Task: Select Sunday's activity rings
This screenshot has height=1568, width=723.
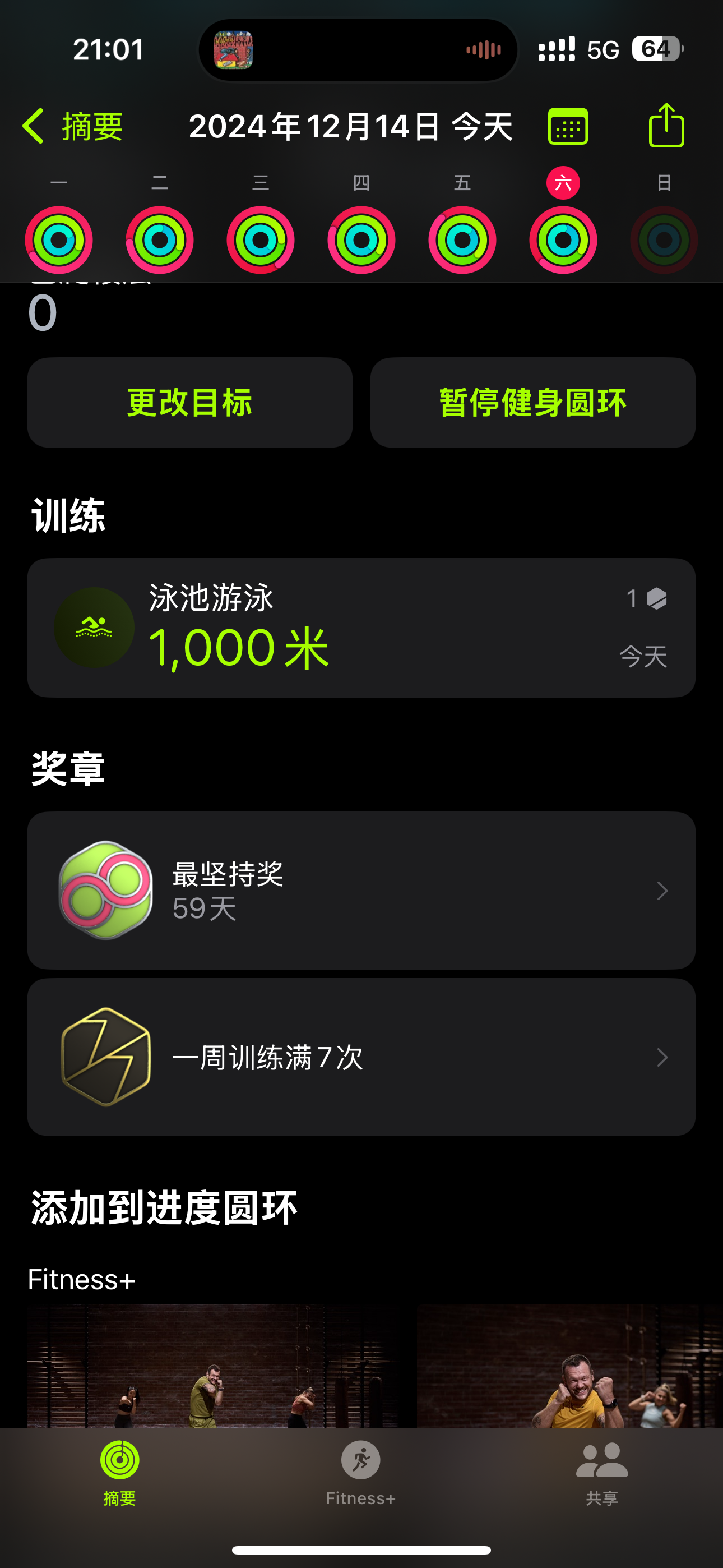Action: (x=664, y=239)
